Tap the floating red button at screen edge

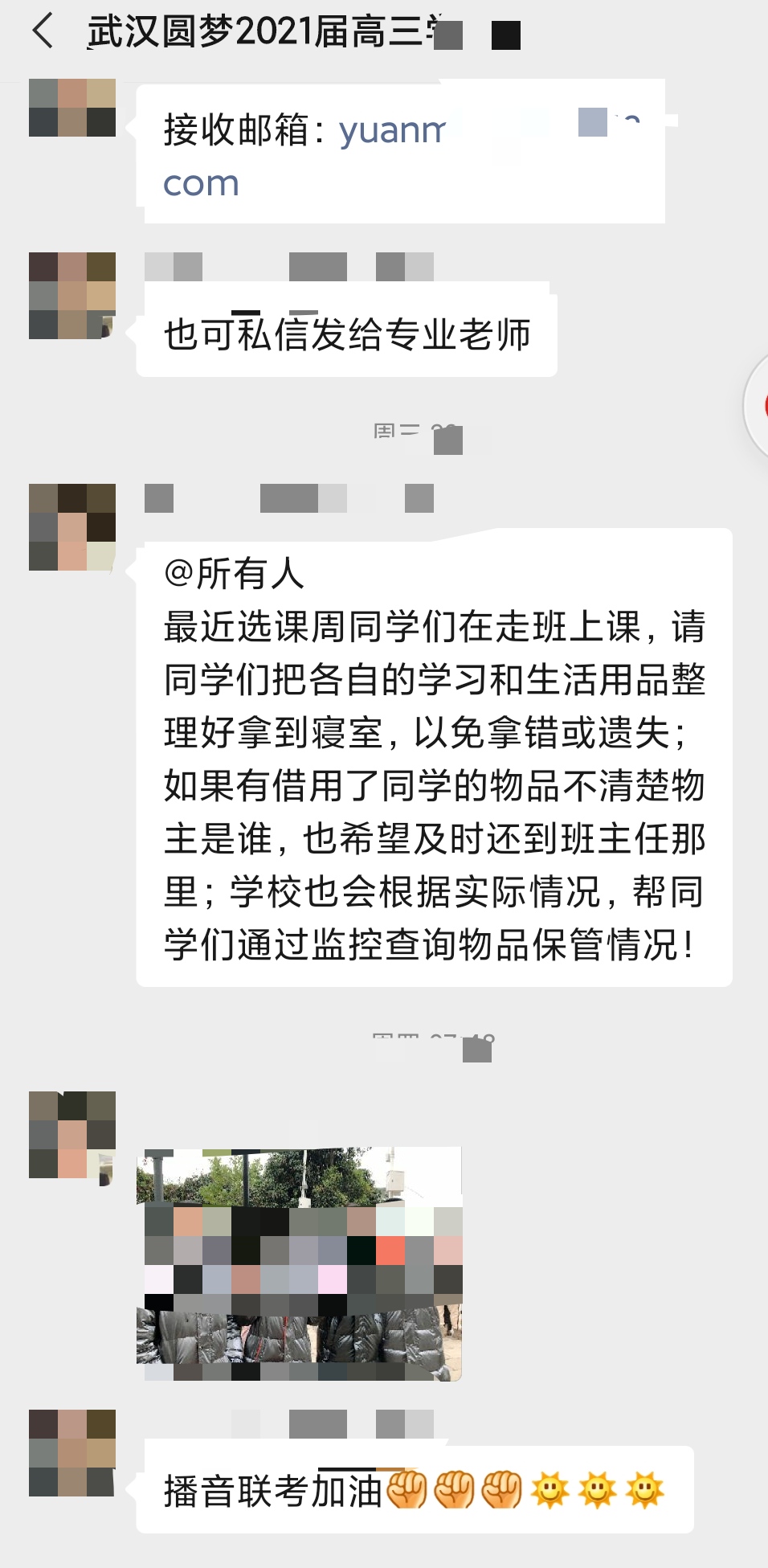pyautogui.click(x=758, y=407)
